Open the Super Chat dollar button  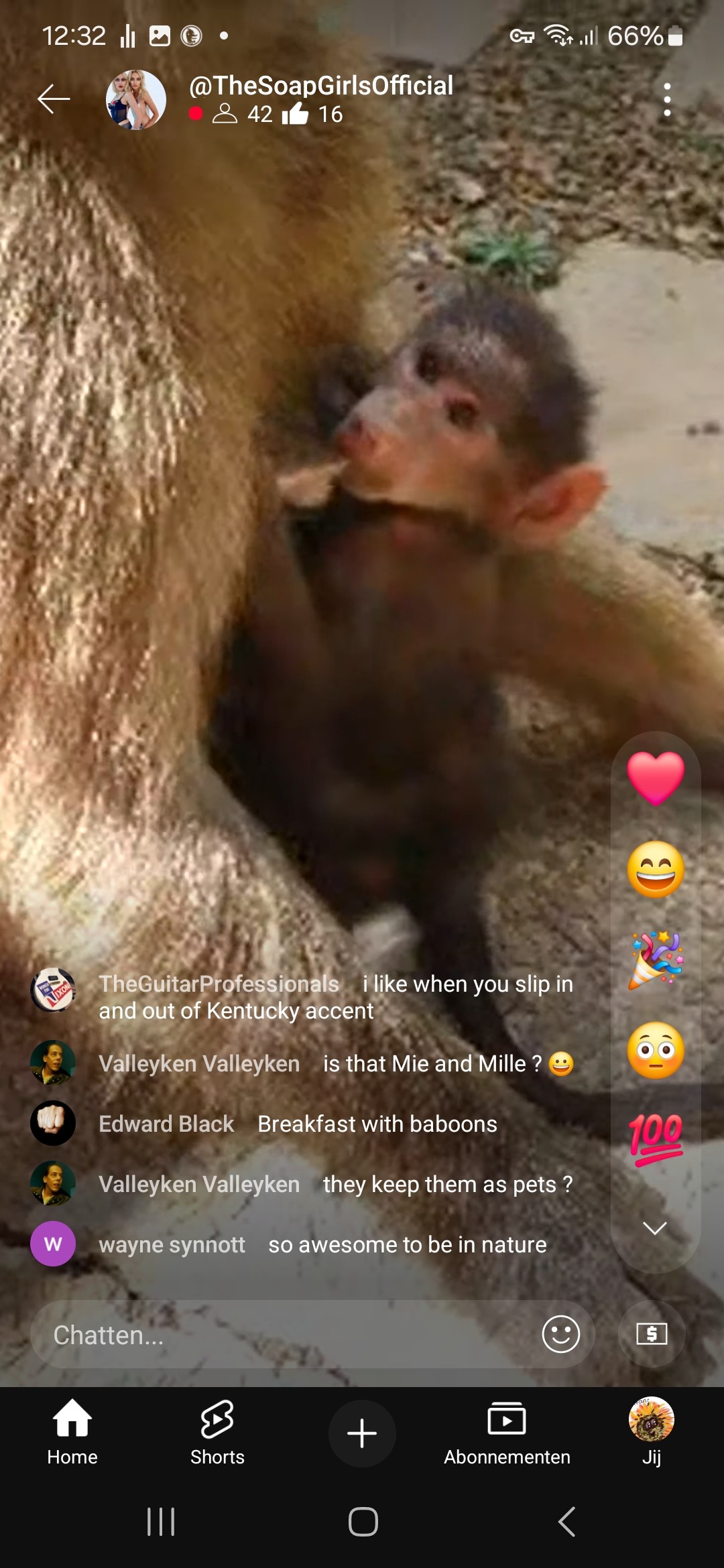coord(652,1333)
